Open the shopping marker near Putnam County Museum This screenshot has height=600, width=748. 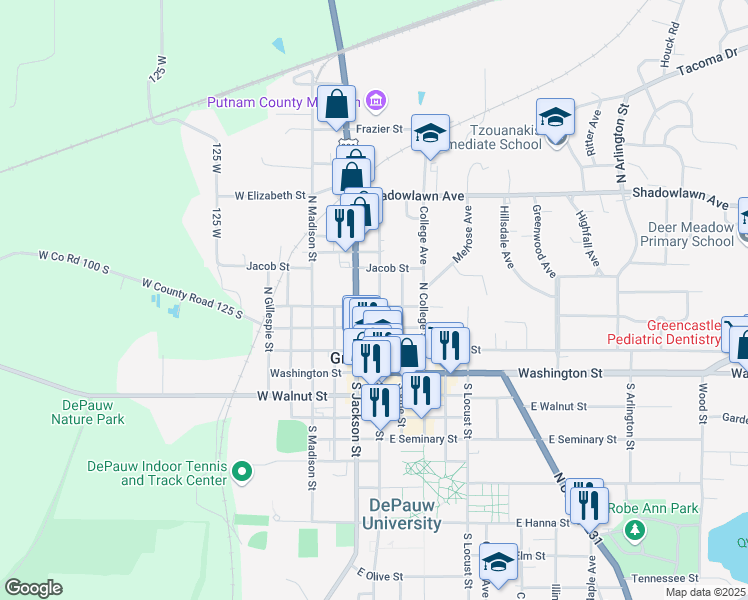tap(336, 106)
